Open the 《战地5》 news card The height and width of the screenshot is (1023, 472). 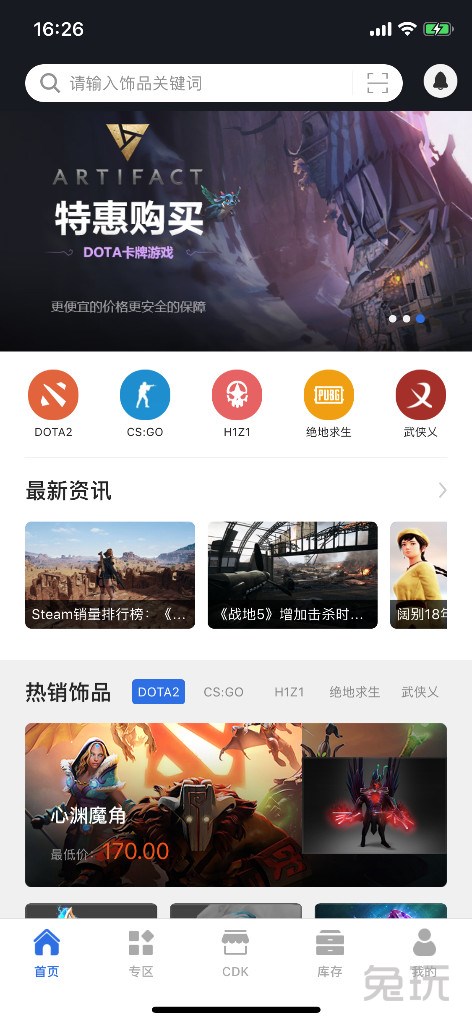tap(292, 575)
